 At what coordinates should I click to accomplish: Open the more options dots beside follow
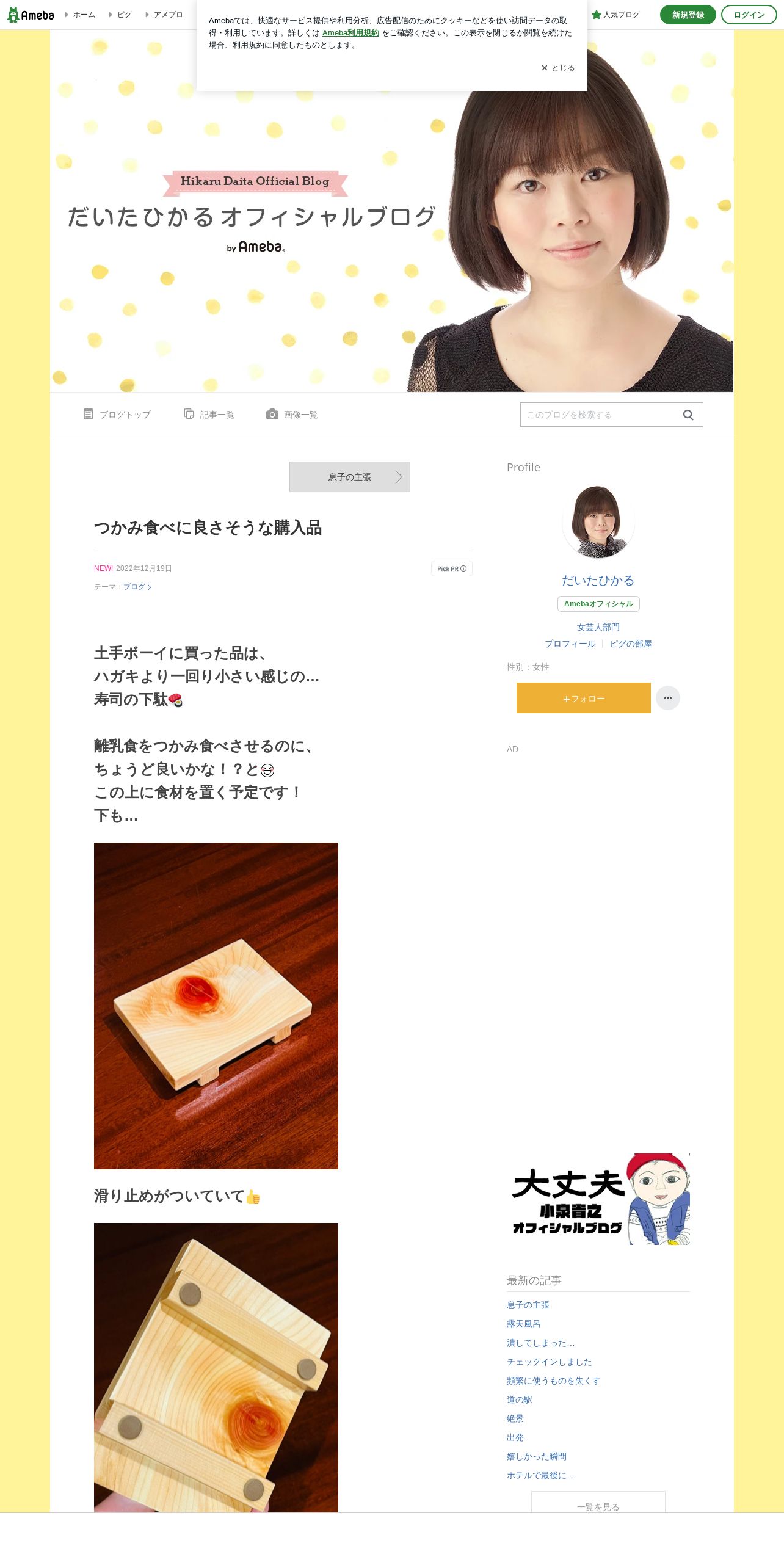pyautogui.click(x=668, y=698)
